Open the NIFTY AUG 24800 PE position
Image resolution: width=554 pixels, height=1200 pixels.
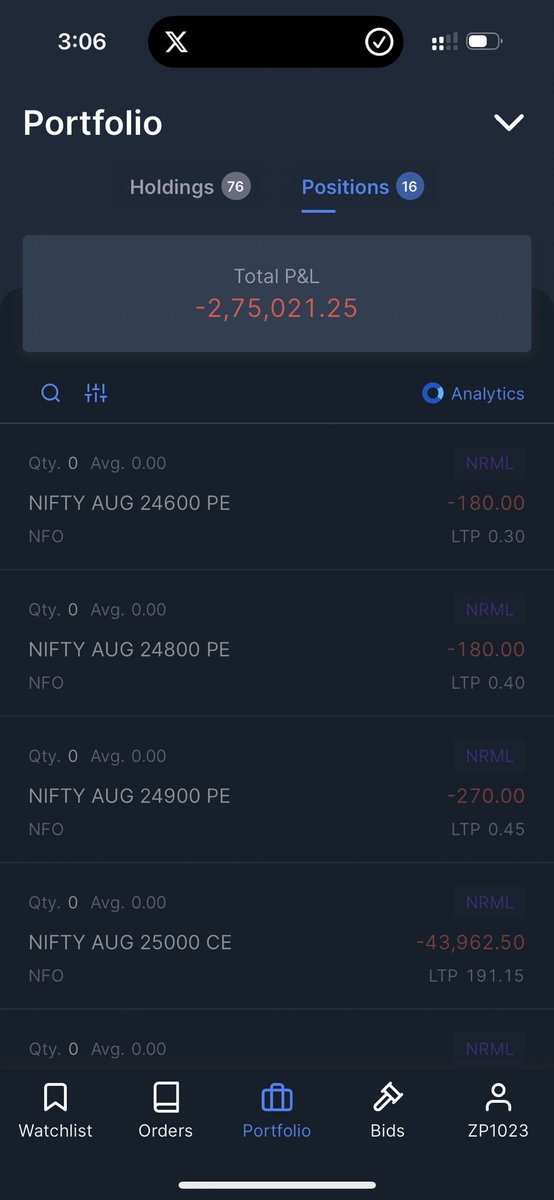point(277,643)
